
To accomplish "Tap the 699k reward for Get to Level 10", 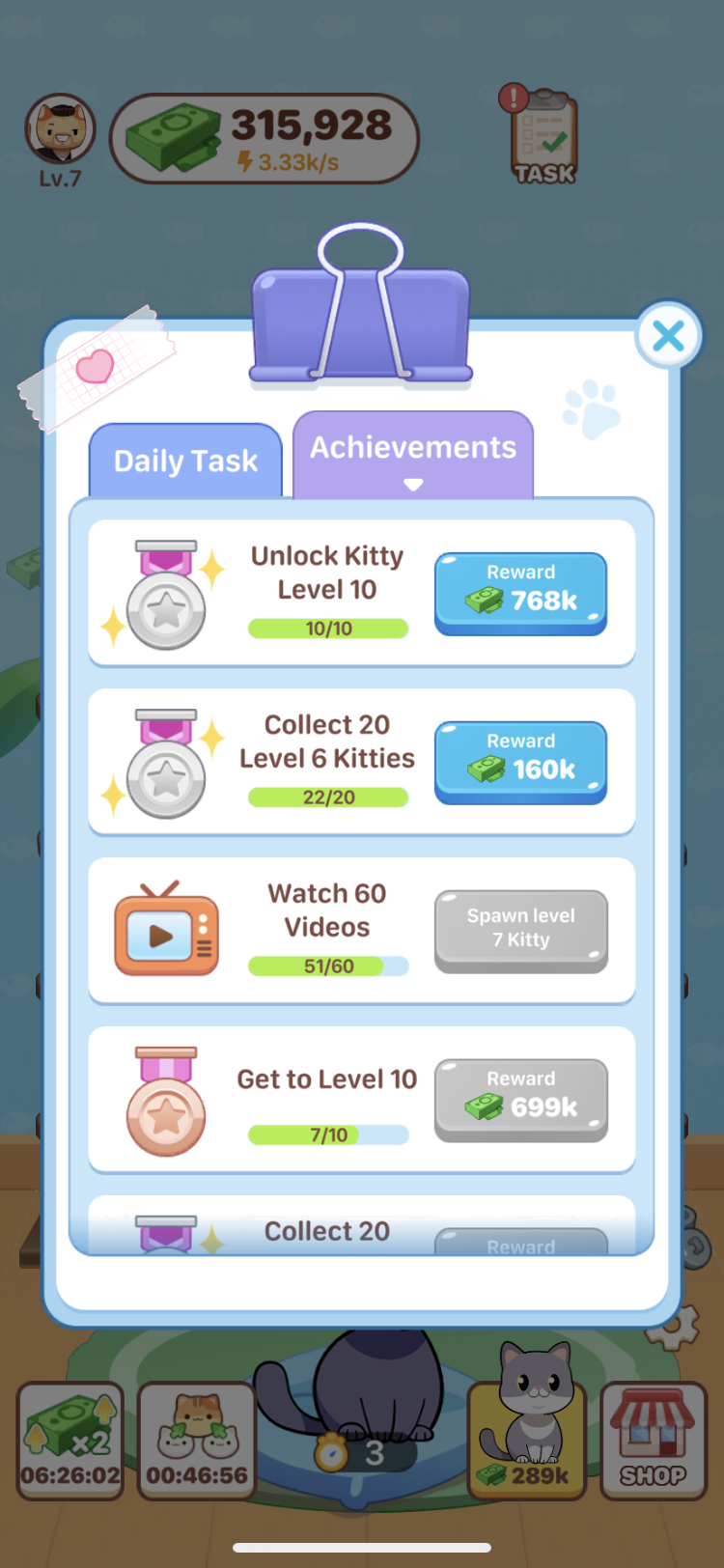I will click(520, 1098).
